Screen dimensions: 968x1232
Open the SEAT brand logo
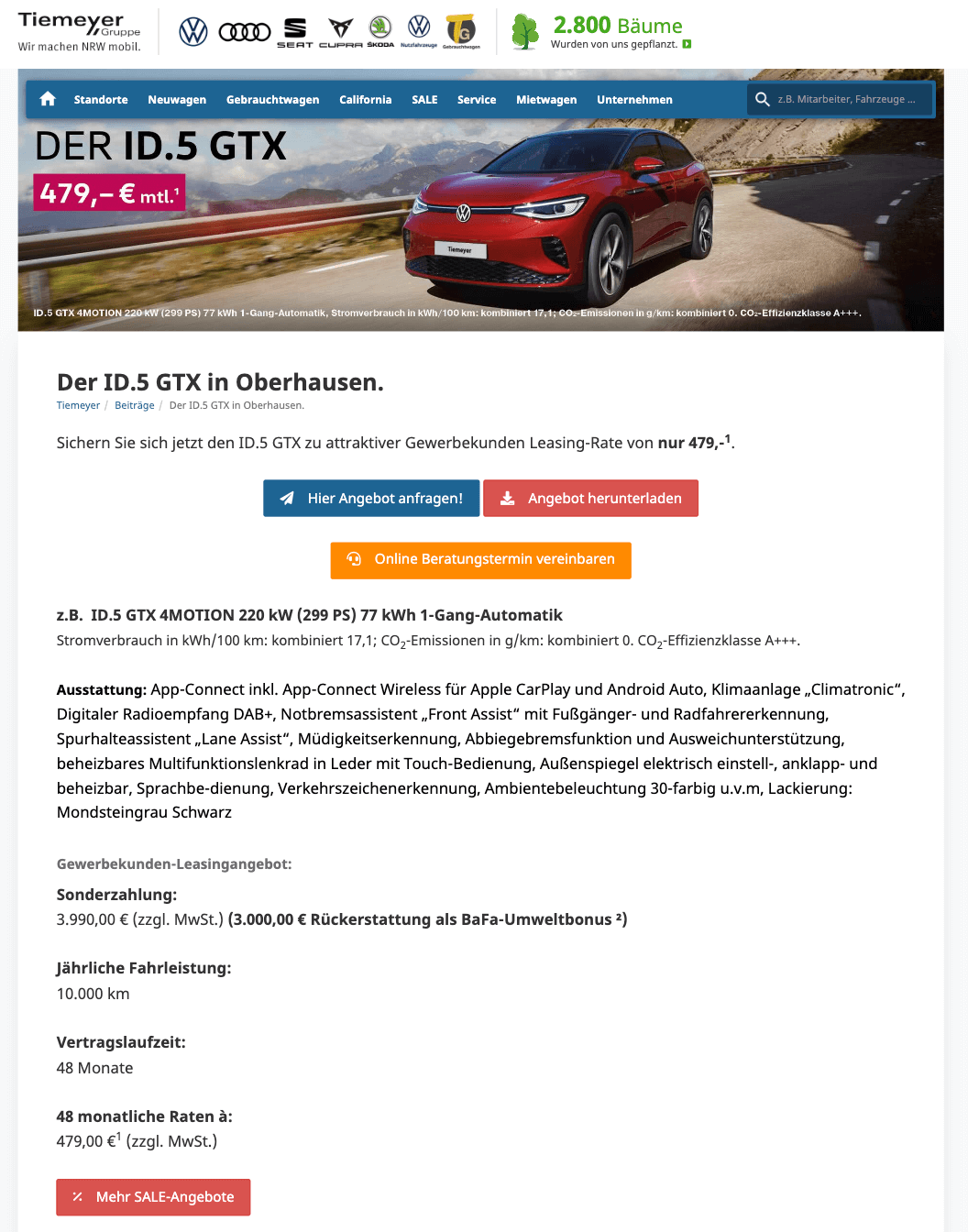[294, 32]
